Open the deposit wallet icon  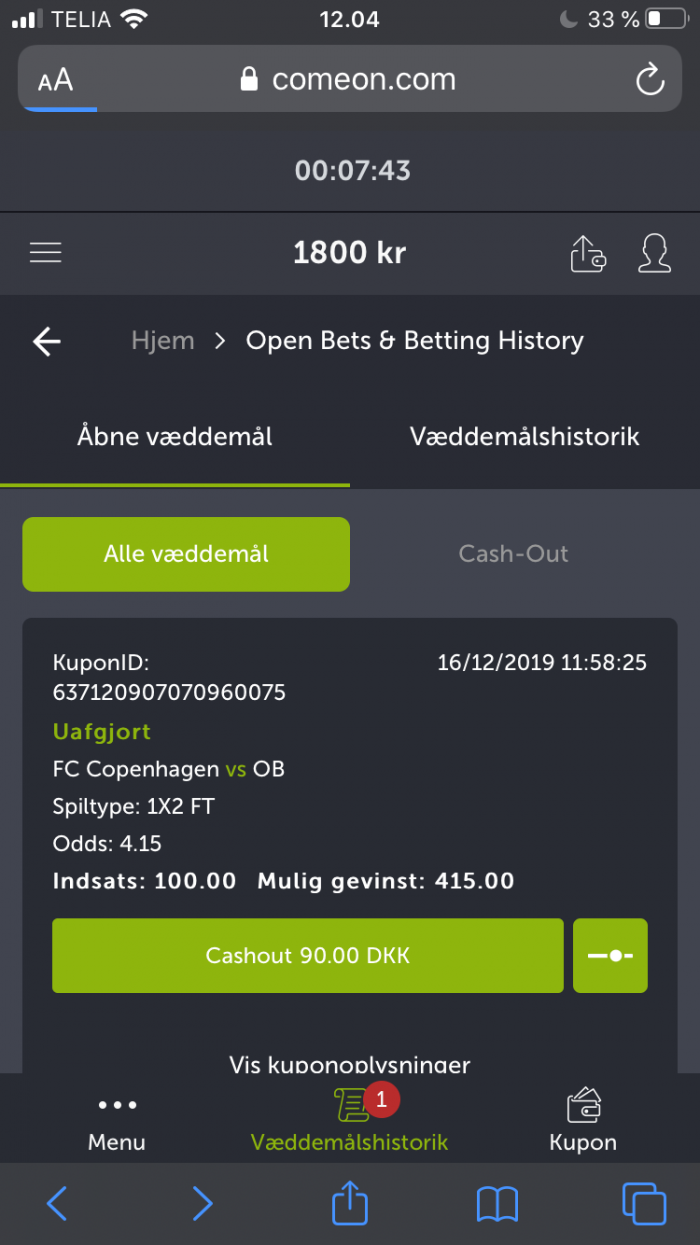tap(588, 253)
